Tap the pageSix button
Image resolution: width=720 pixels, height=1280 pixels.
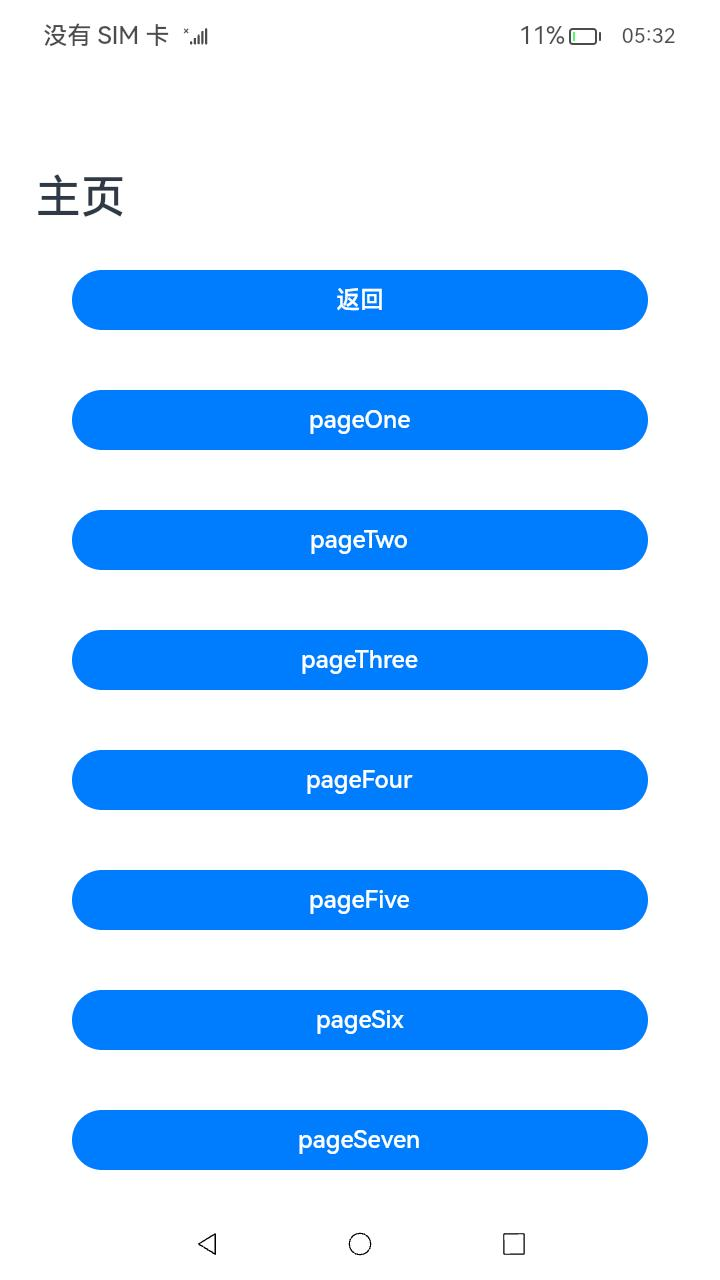tap(360, 1020)
